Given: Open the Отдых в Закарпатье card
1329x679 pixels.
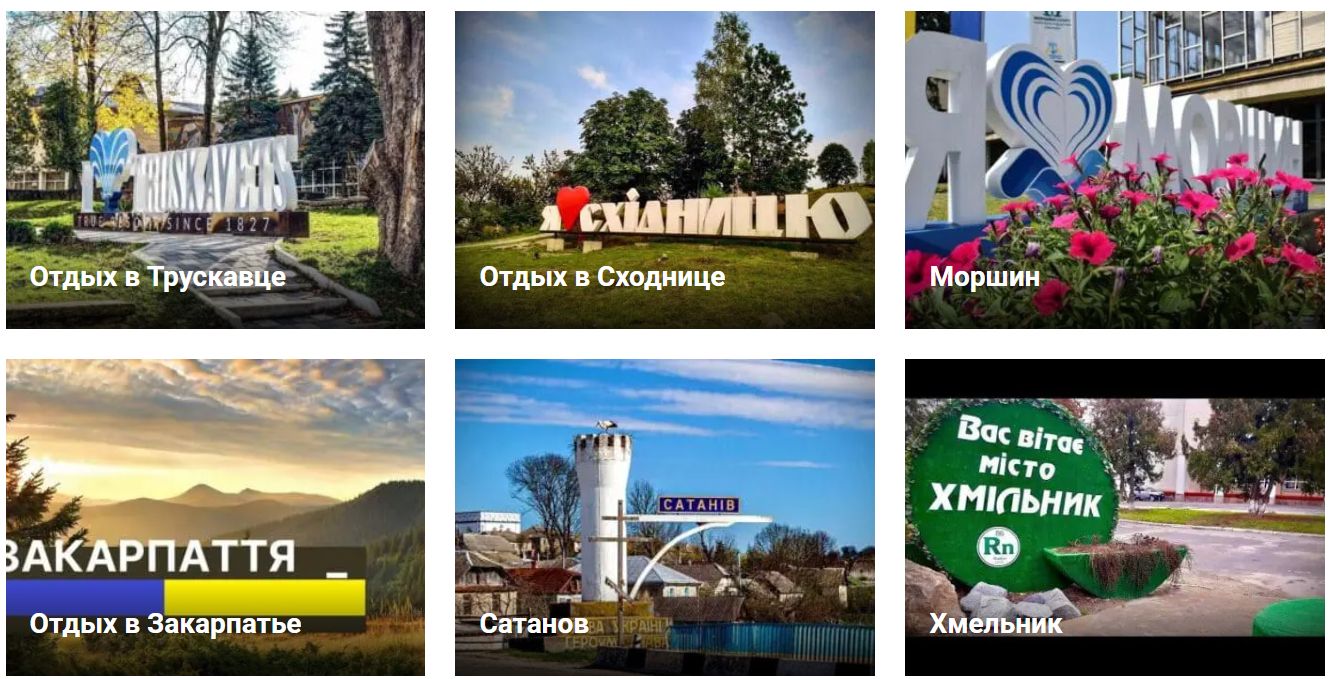Looking at the screenshot, I should coord(215,518).
